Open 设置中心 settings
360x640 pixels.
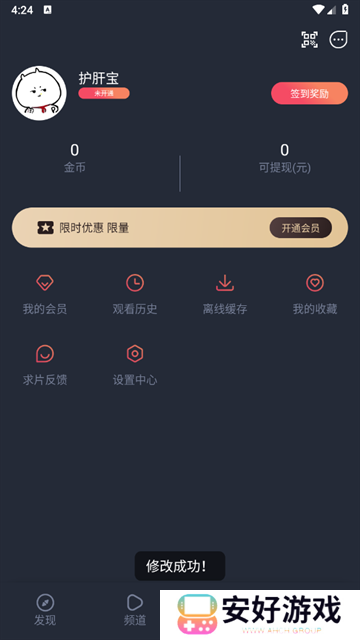pyautogui.click(x=135, y=365)
